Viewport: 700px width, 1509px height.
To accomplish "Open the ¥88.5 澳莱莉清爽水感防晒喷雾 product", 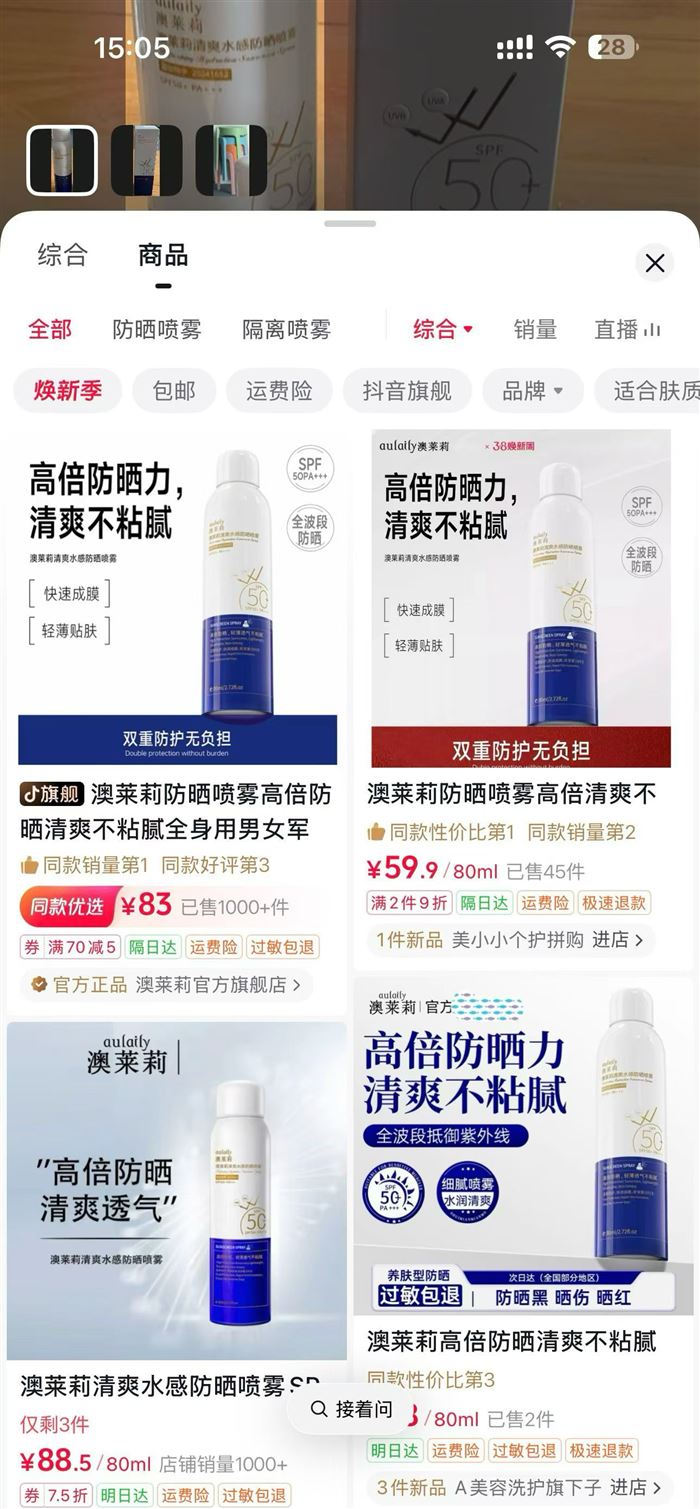I will click(x=177, y=1190).
